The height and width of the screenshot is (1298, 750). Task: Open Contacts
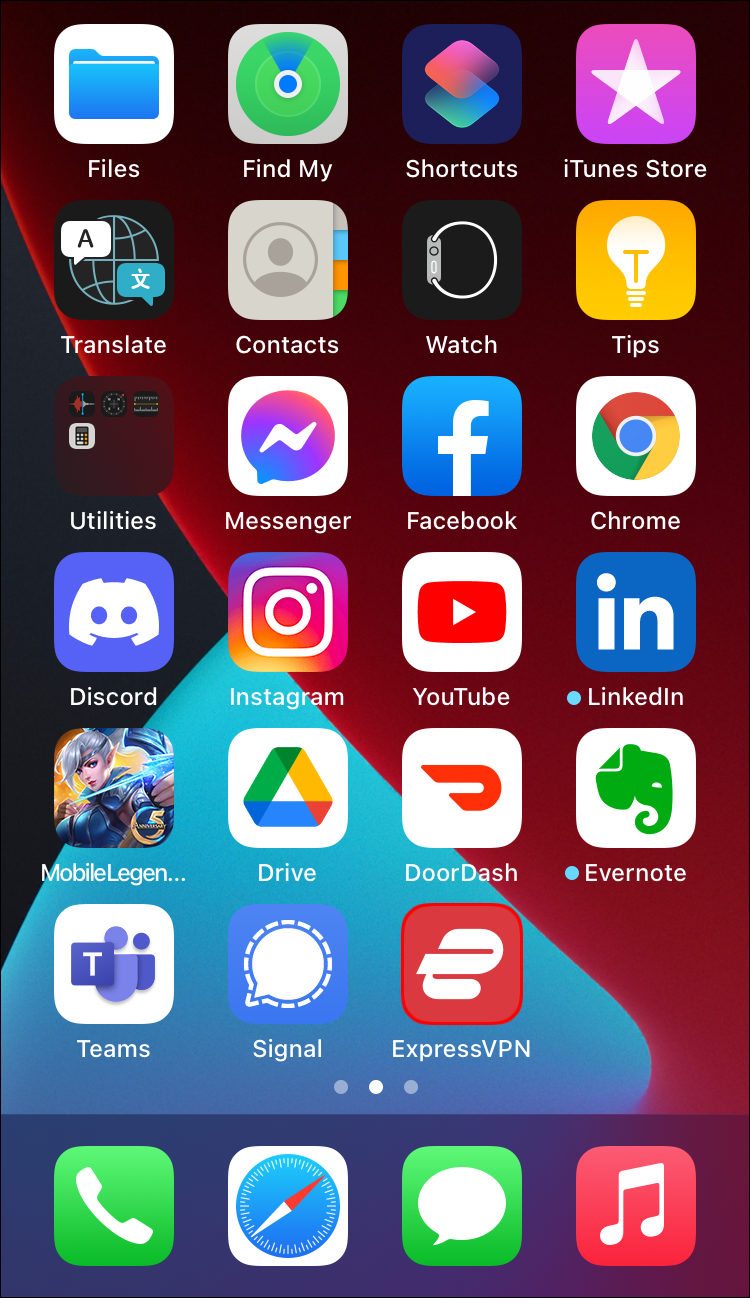click(288, 260)
